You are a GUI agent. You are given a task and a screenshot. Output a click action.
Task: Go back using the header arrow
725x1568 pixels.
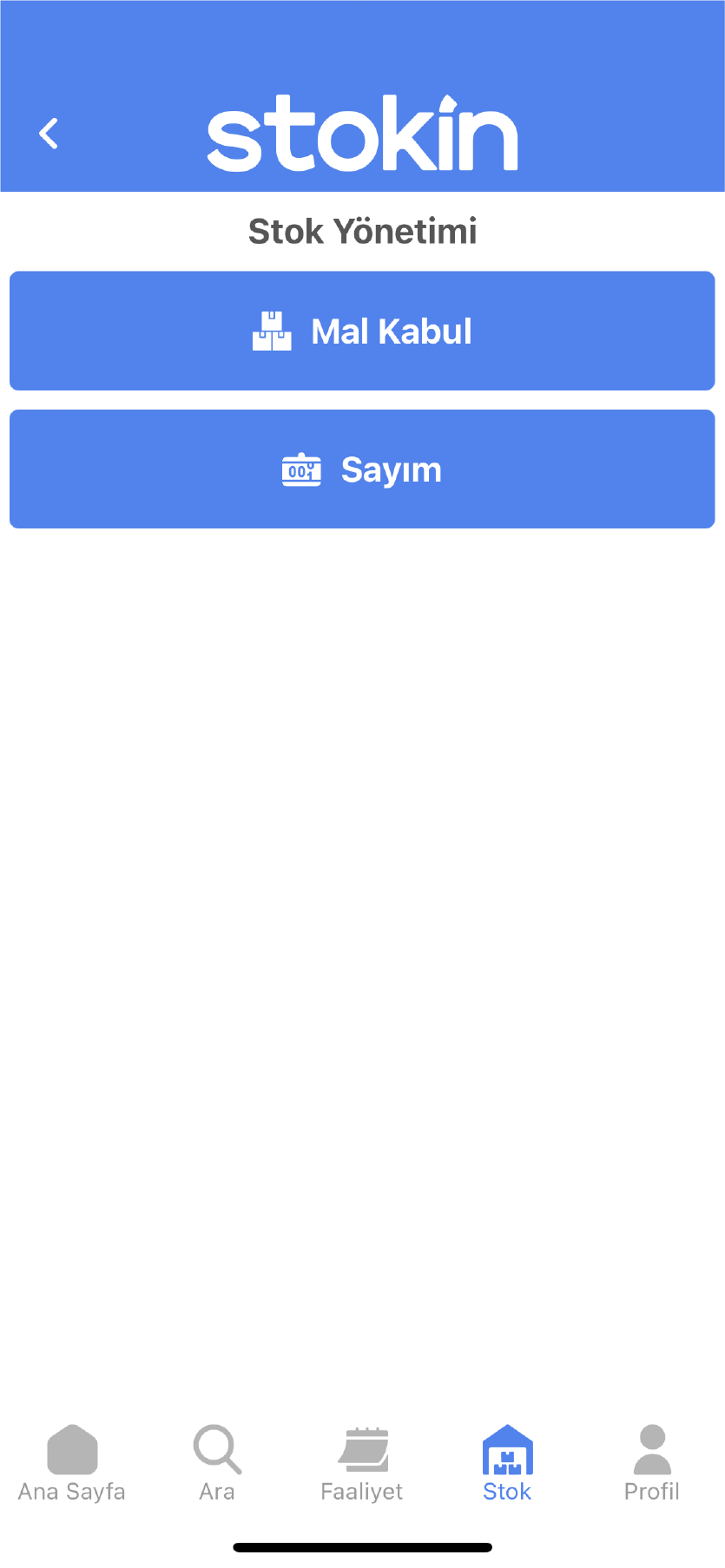coord(49,134)
